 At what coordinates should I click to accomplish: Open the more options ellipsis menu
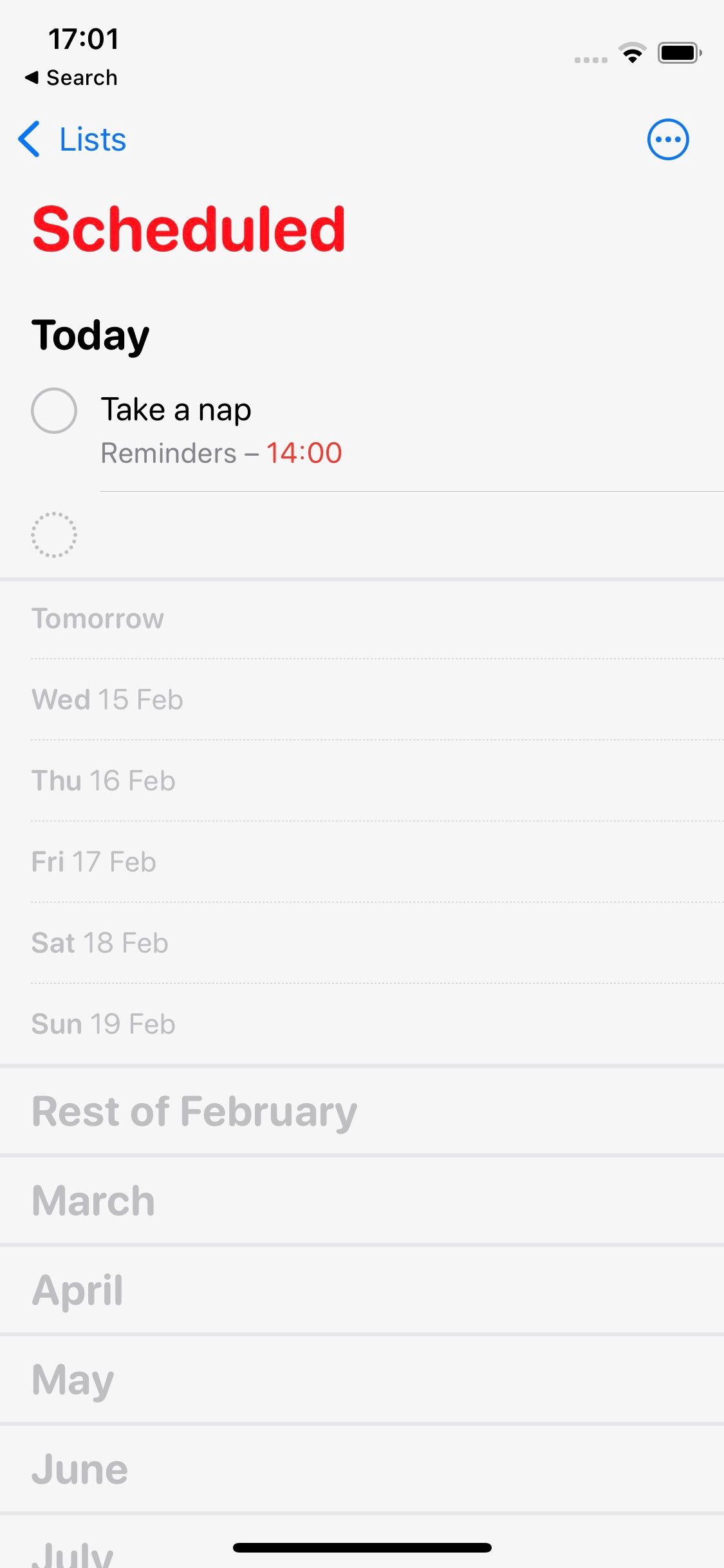[667, 140]
